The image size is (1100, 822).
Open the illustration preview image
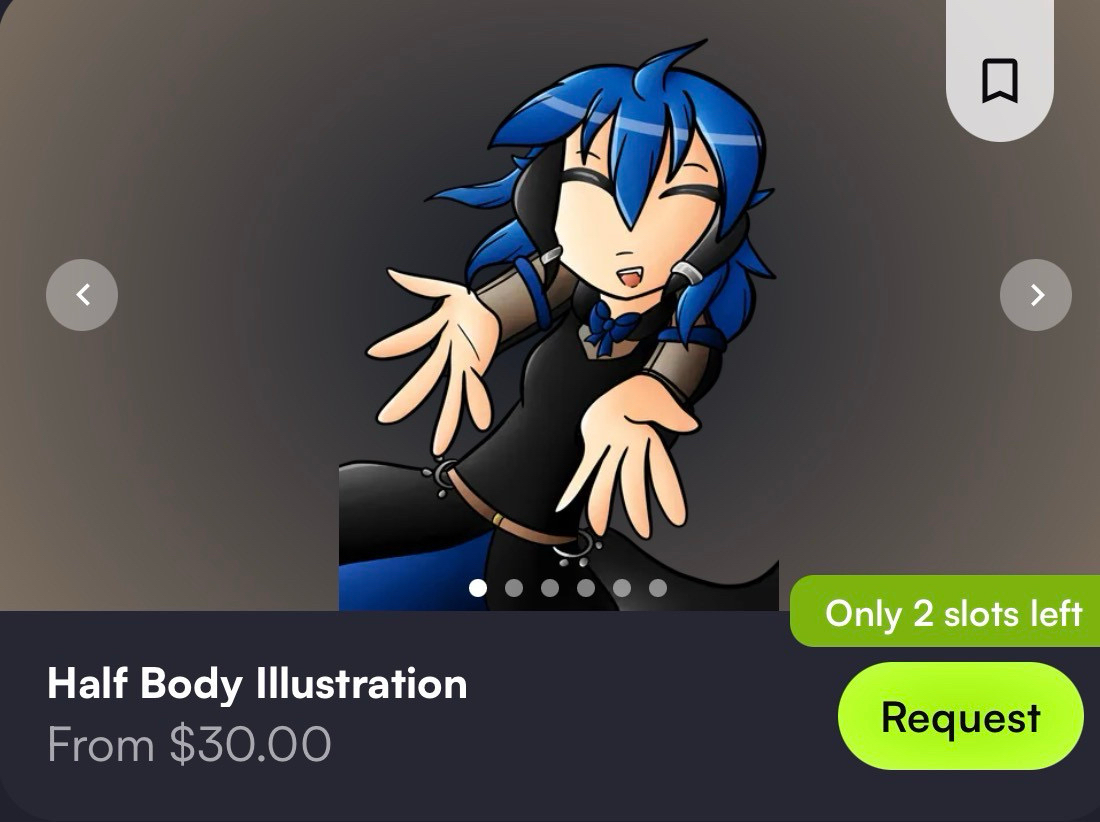click(560, 320)
